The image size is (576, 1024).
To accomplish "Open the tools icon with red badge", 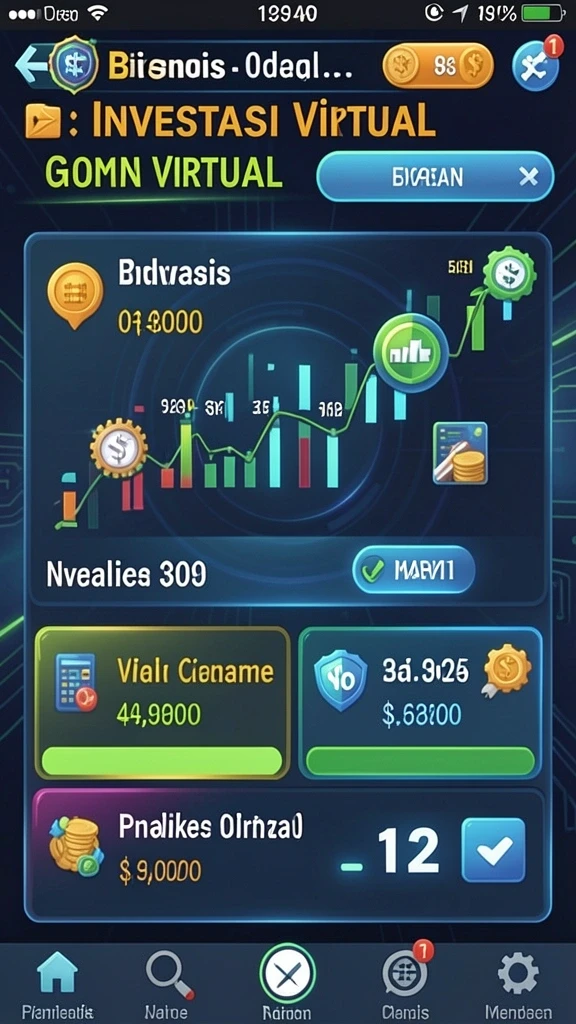I will (535, 65).
